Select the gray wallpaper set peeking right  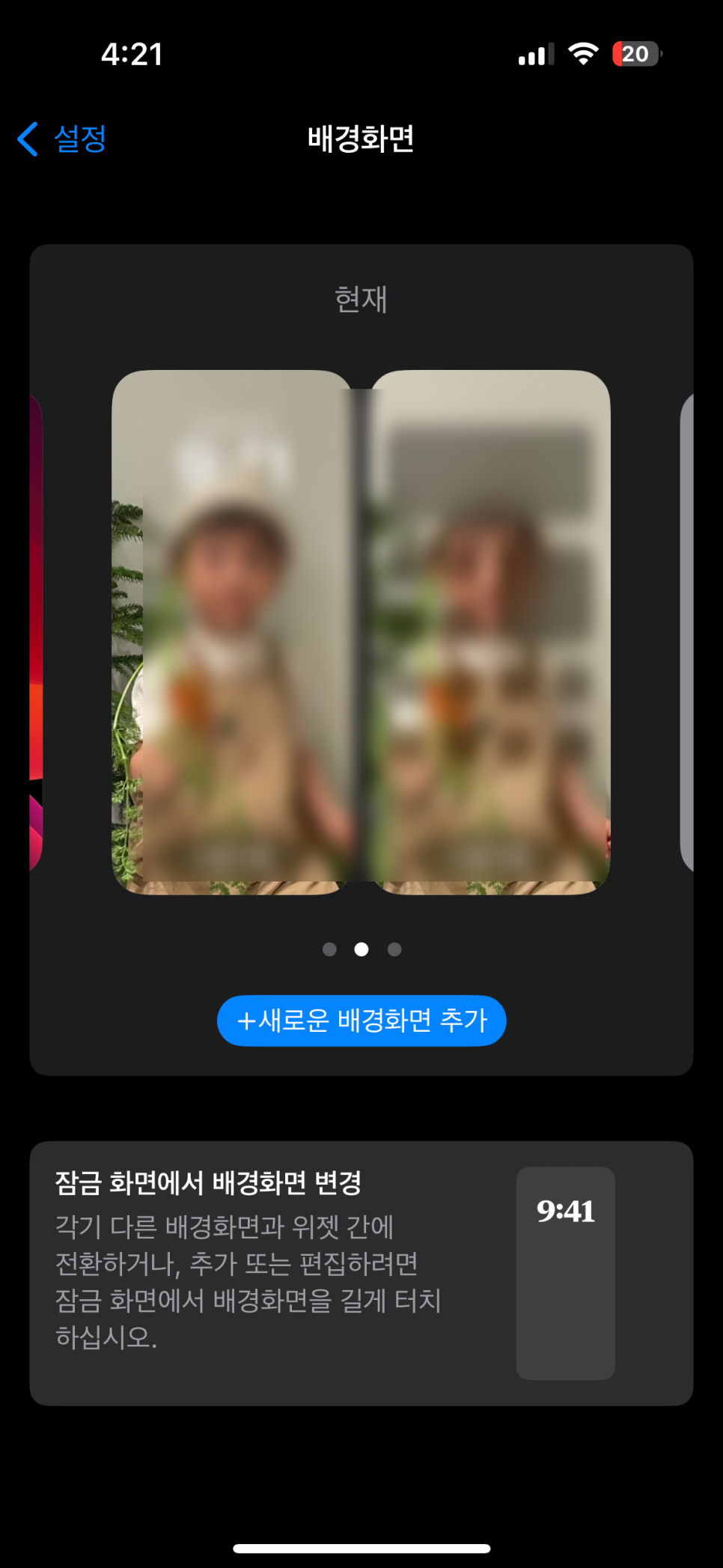[686, 632]
